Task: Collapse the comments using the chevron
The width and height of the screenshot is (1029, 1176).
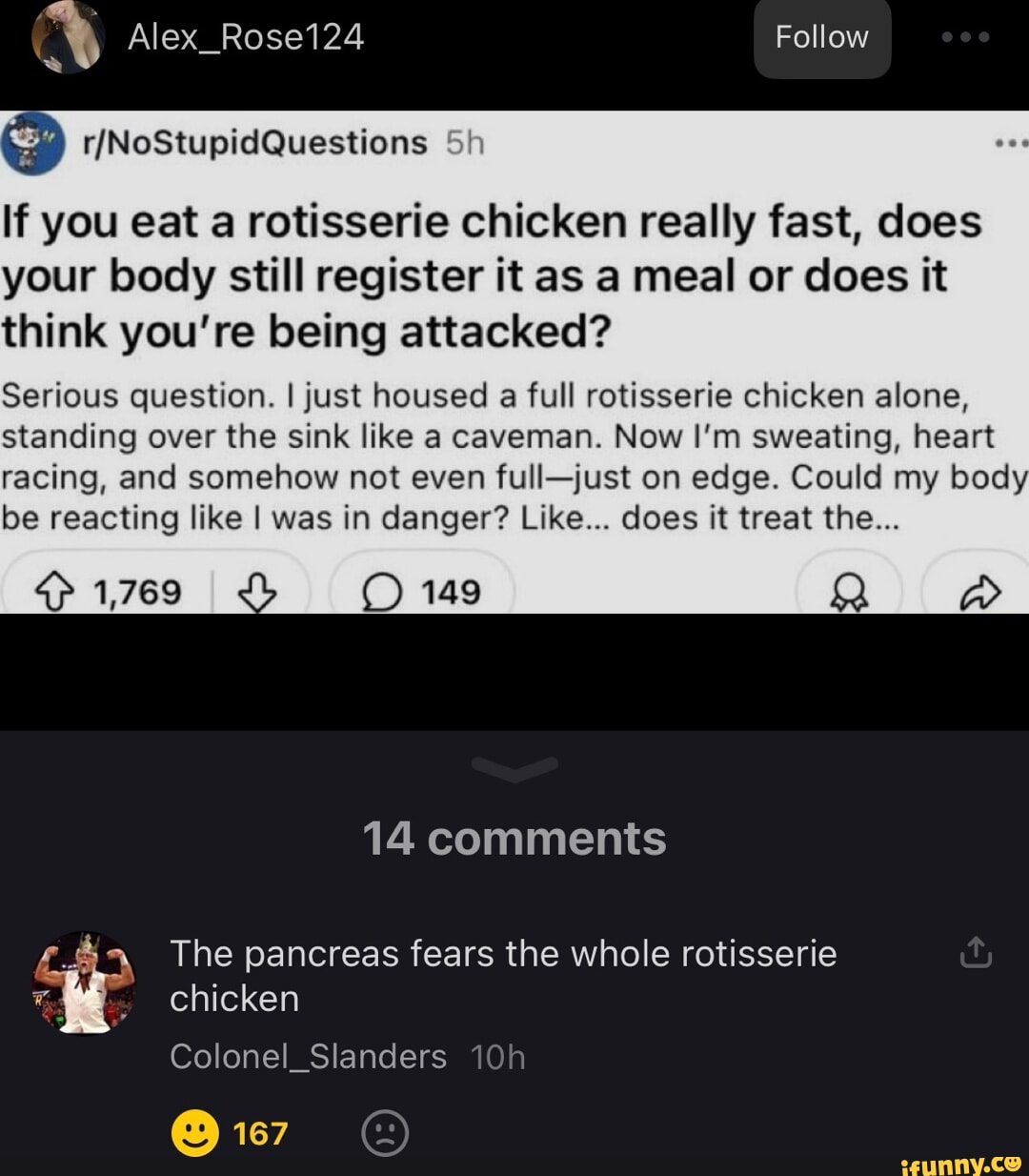Action: pos(514,763)
